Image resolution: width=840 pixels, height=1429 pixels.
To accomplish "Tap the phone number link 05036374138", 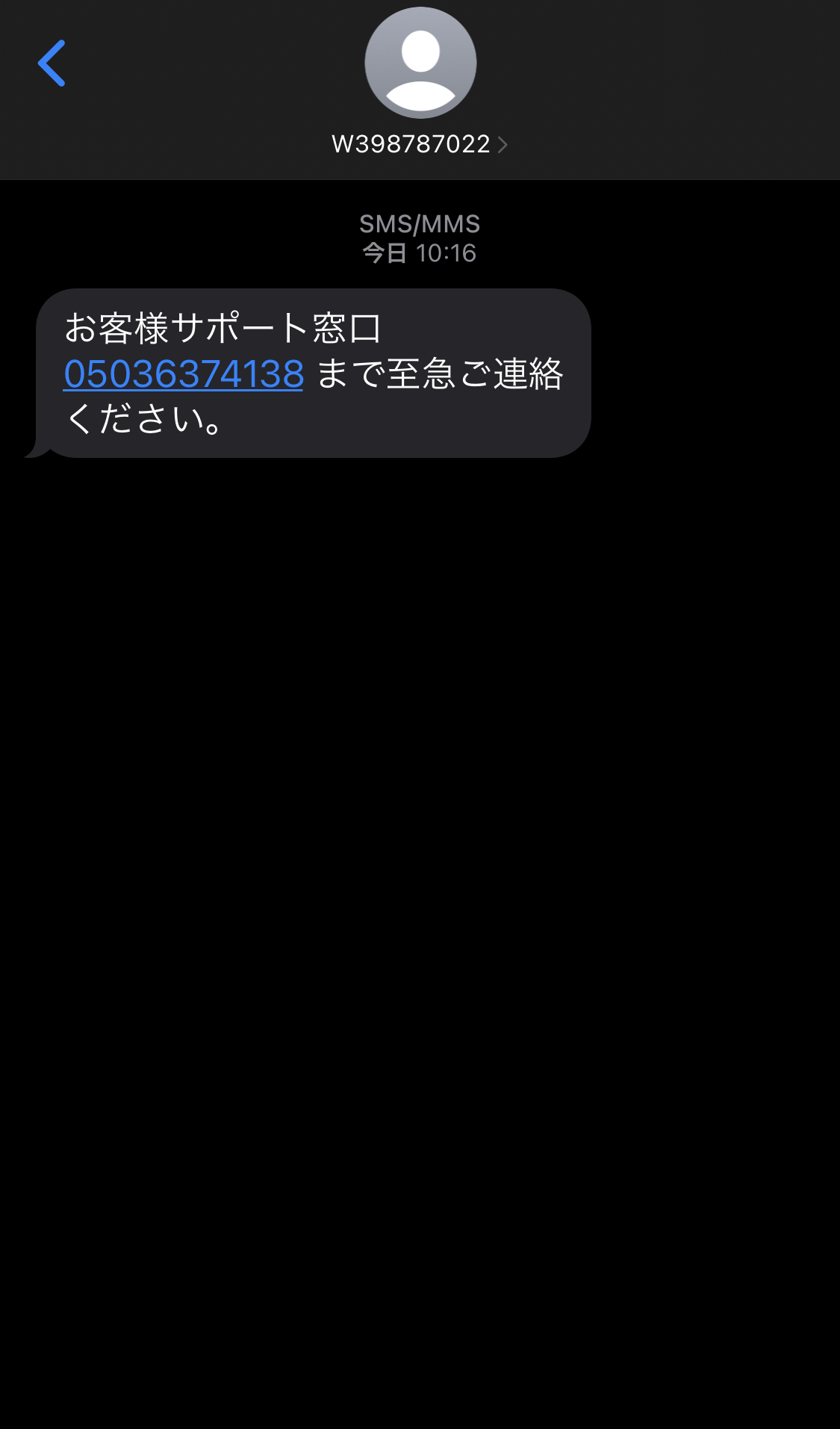I will tap(184, 373).
